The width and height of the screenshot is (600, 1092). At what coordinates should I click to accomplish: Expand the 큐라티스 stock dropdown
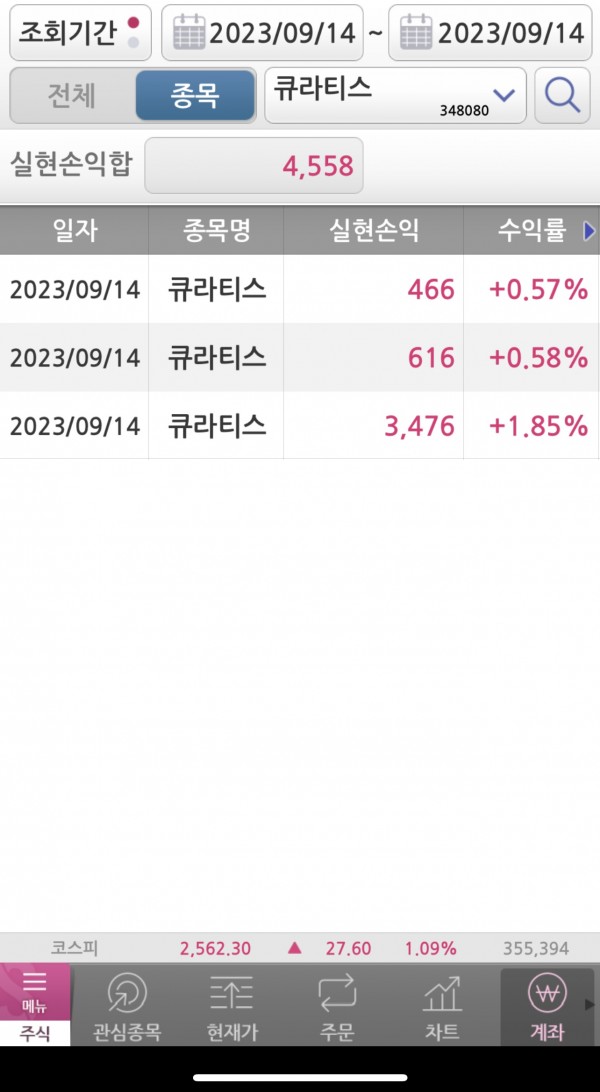pos(395,96)
